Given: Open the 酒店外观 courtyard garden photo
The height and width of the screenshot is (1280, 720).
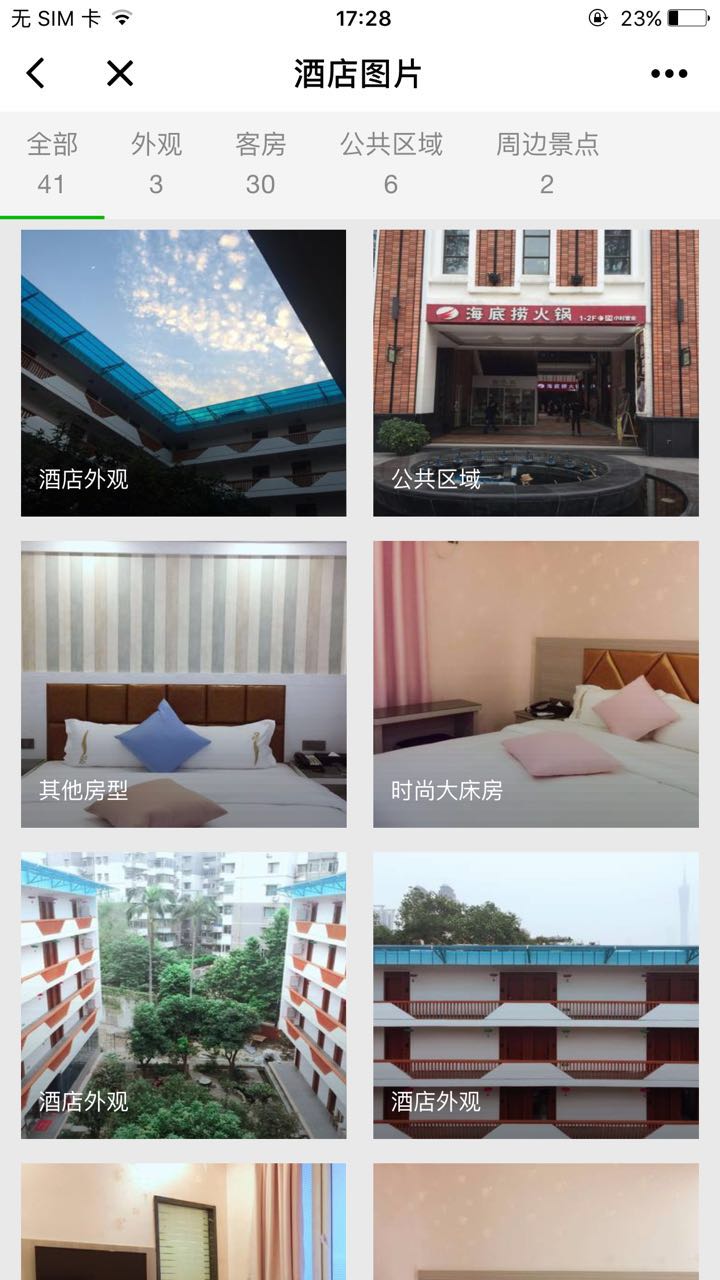Looking at the screenshot, I should coord(184,995).
